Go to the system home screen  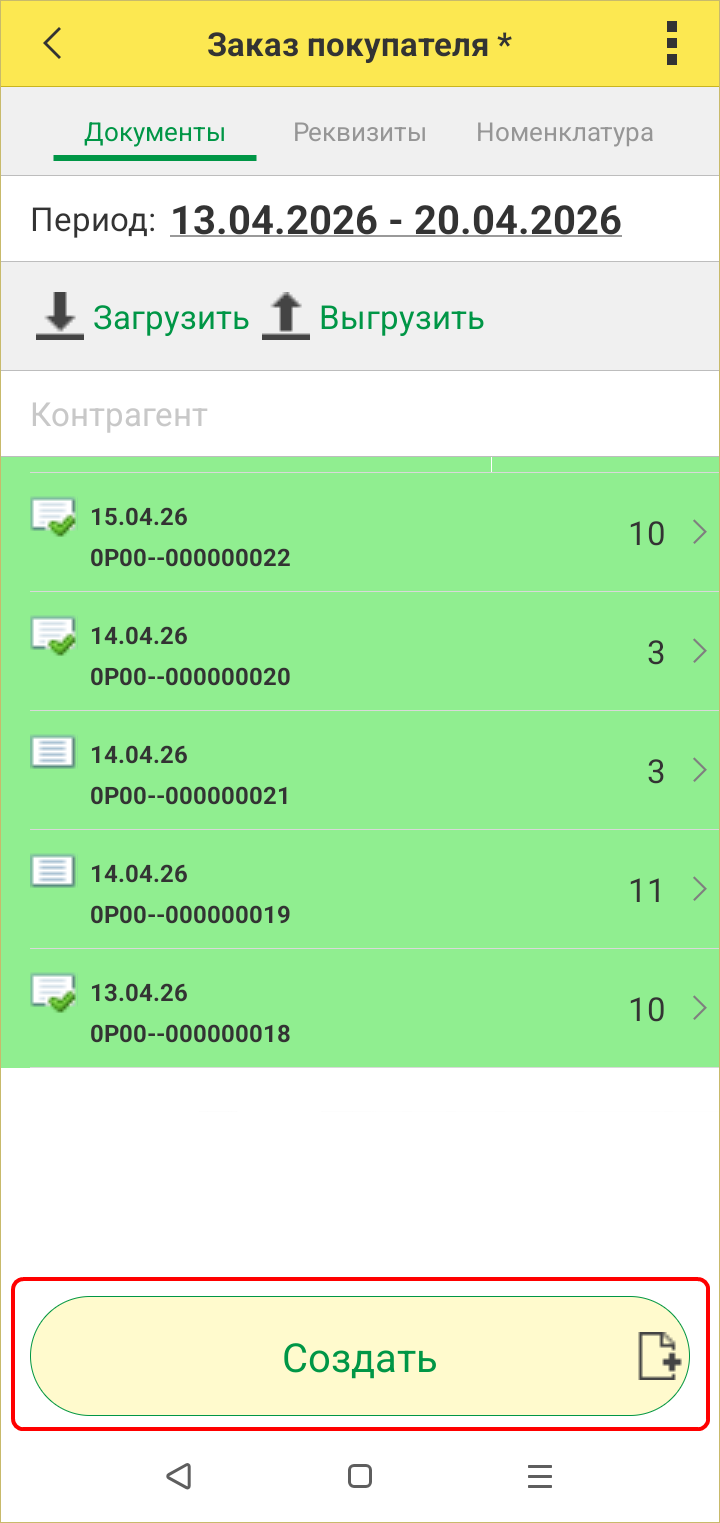(x=360, y=1476)
